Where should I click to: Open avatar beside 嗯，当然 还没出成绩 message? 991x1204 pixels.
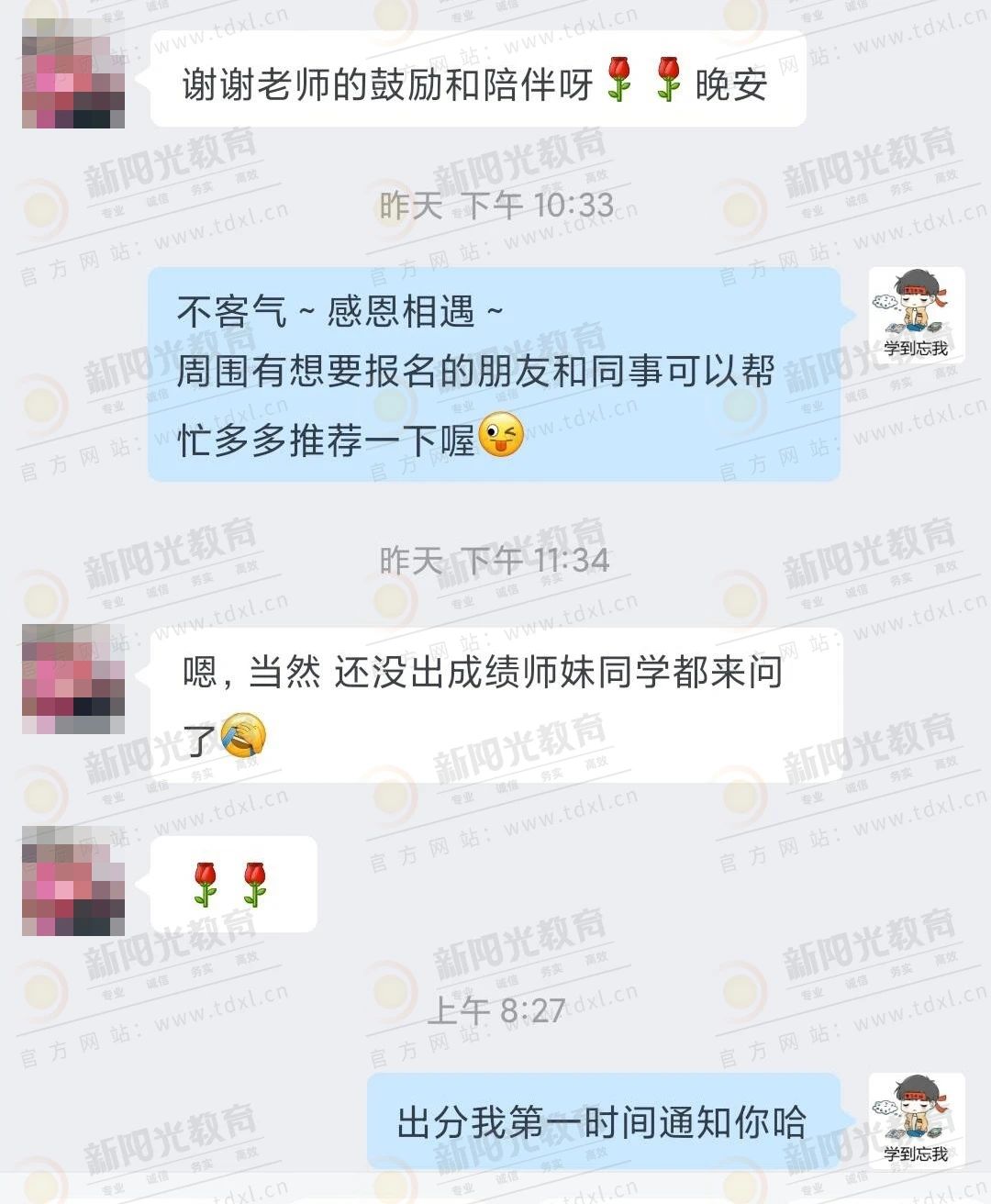(72, 678)
